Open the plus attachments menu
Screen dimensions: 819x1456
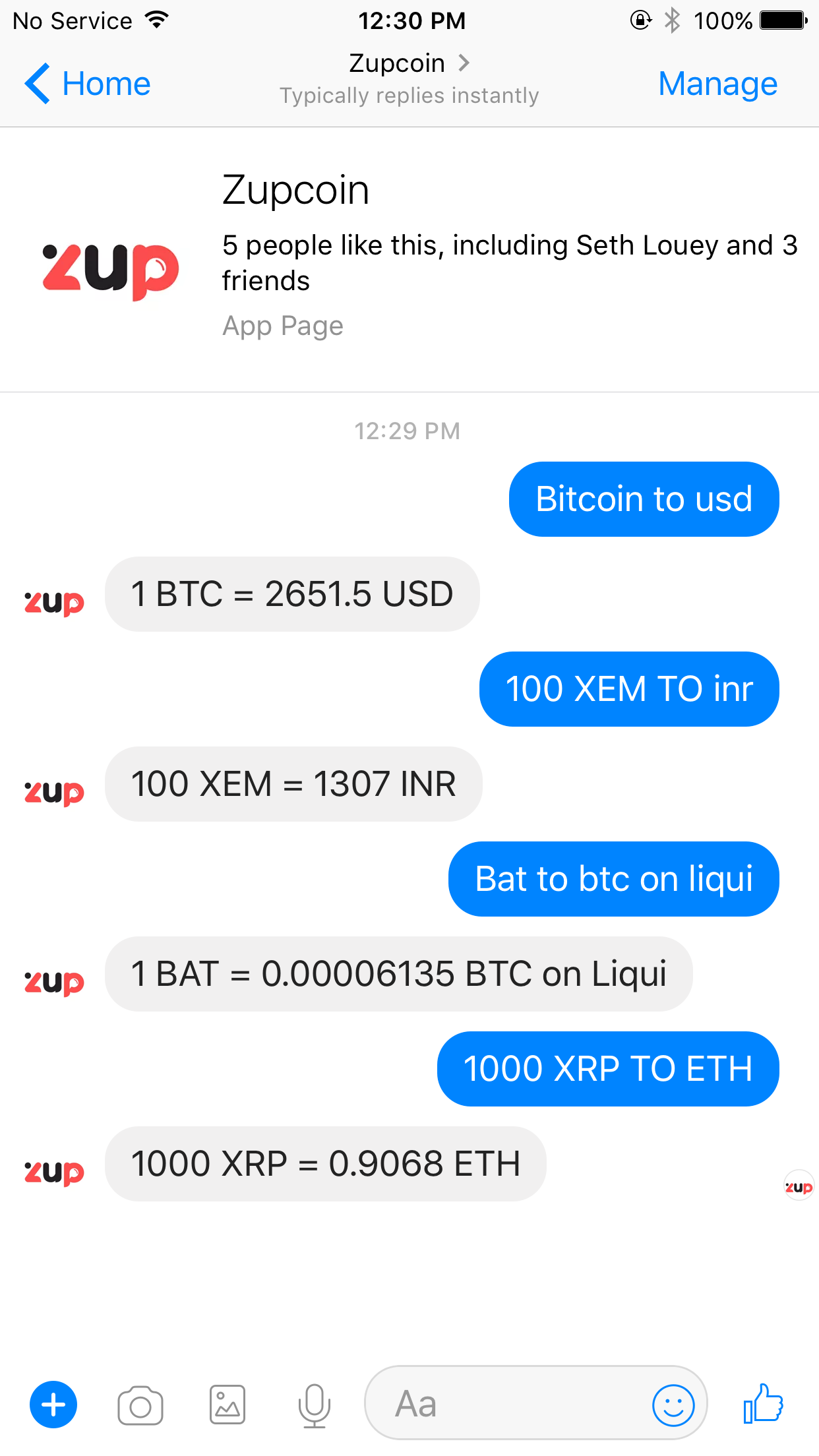[x=53, y=1405]
